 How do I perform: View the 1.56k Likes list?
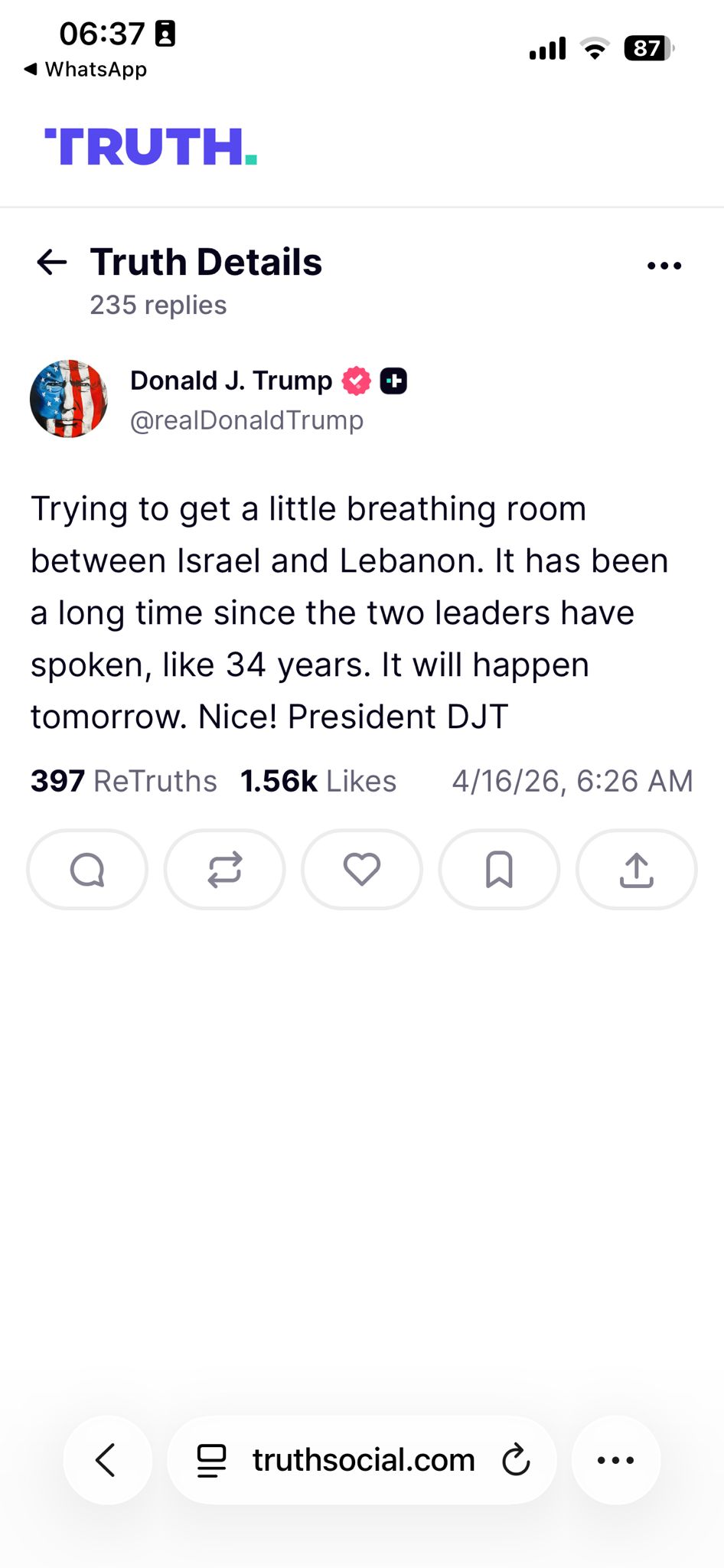click(x=318, y=781)
